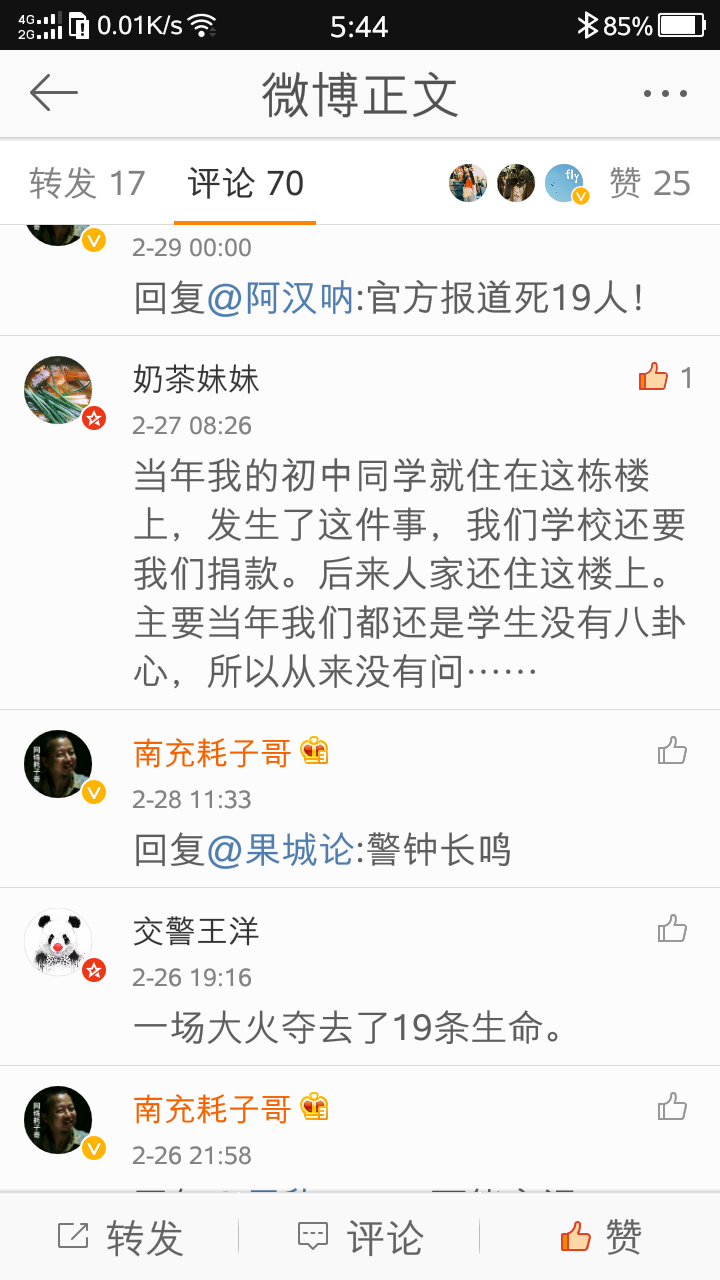Open the three-dot overflow menu
Screen dimensions: 720x1280
click(x=665, y=94)
